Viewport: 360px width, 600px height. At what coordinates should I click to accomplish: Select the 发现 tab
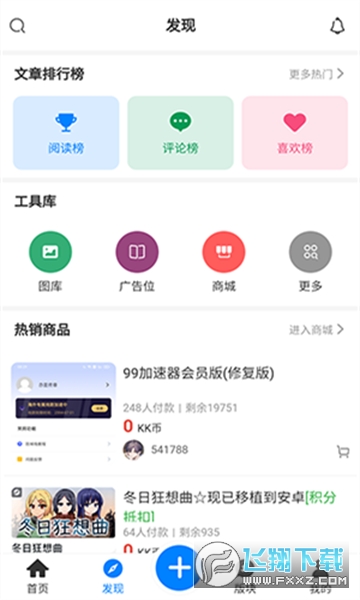pyautogui.click(x=113, y=576)
